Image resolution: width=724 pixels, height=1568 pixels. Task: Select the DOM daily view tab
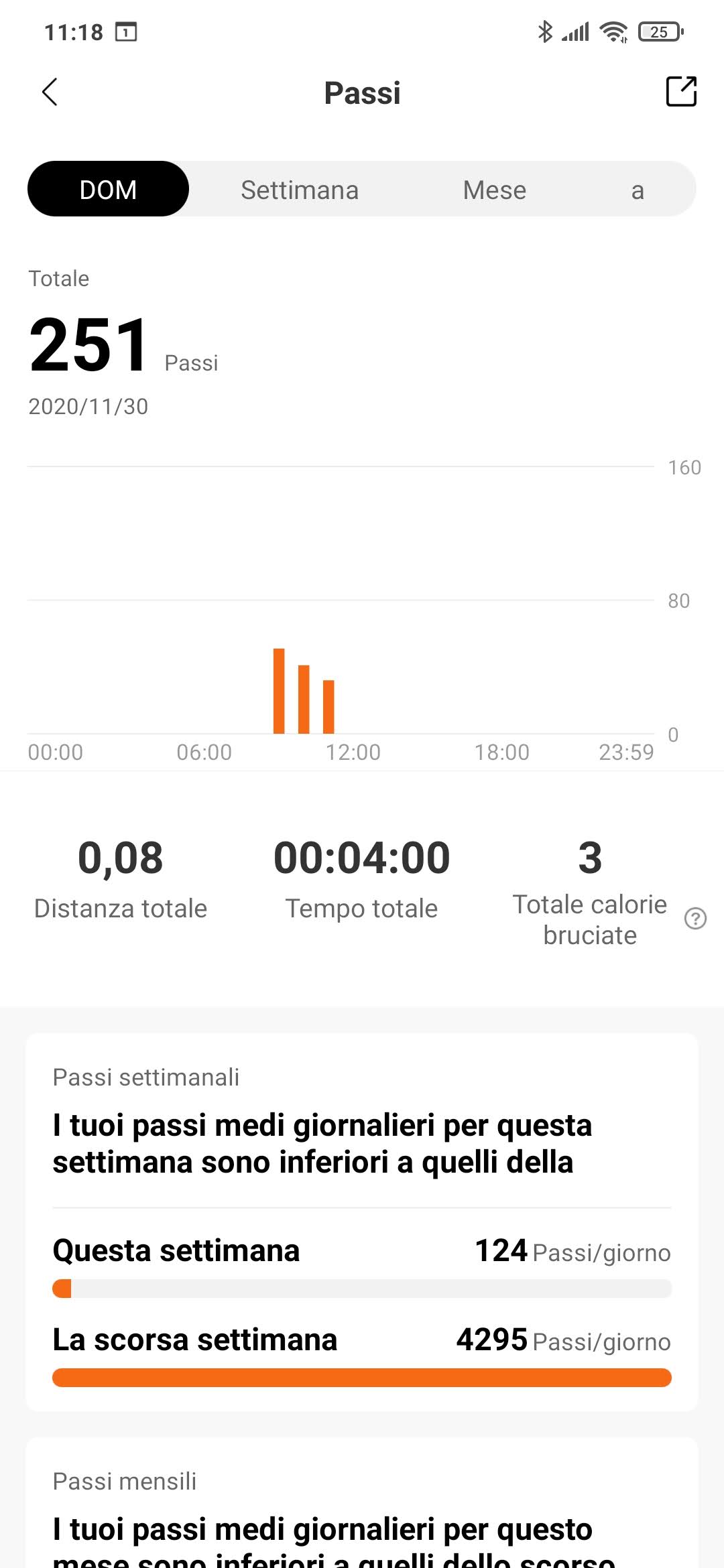coord(108,190)
